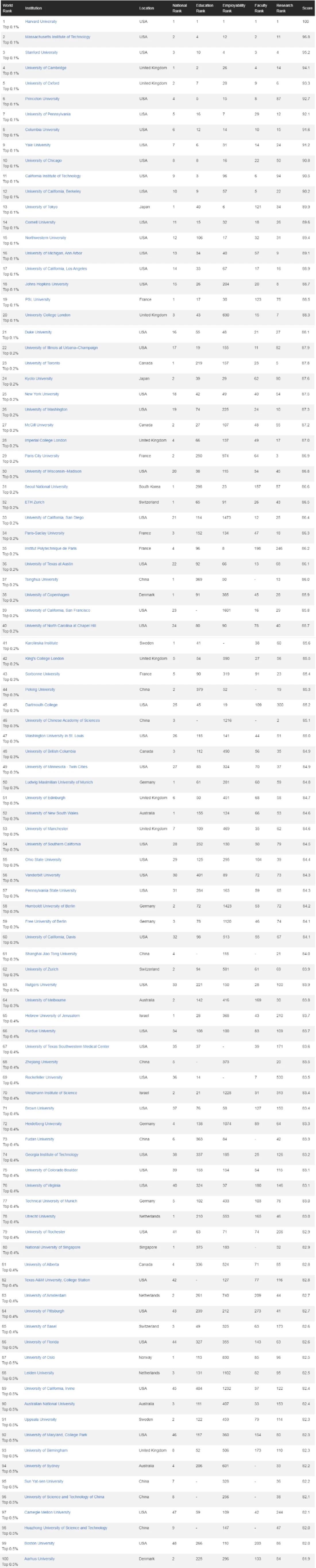Screen dimensions: 316x1568
Task: Open Massachusetts Institute of Technology link
Action: click(x=57, y=37)
